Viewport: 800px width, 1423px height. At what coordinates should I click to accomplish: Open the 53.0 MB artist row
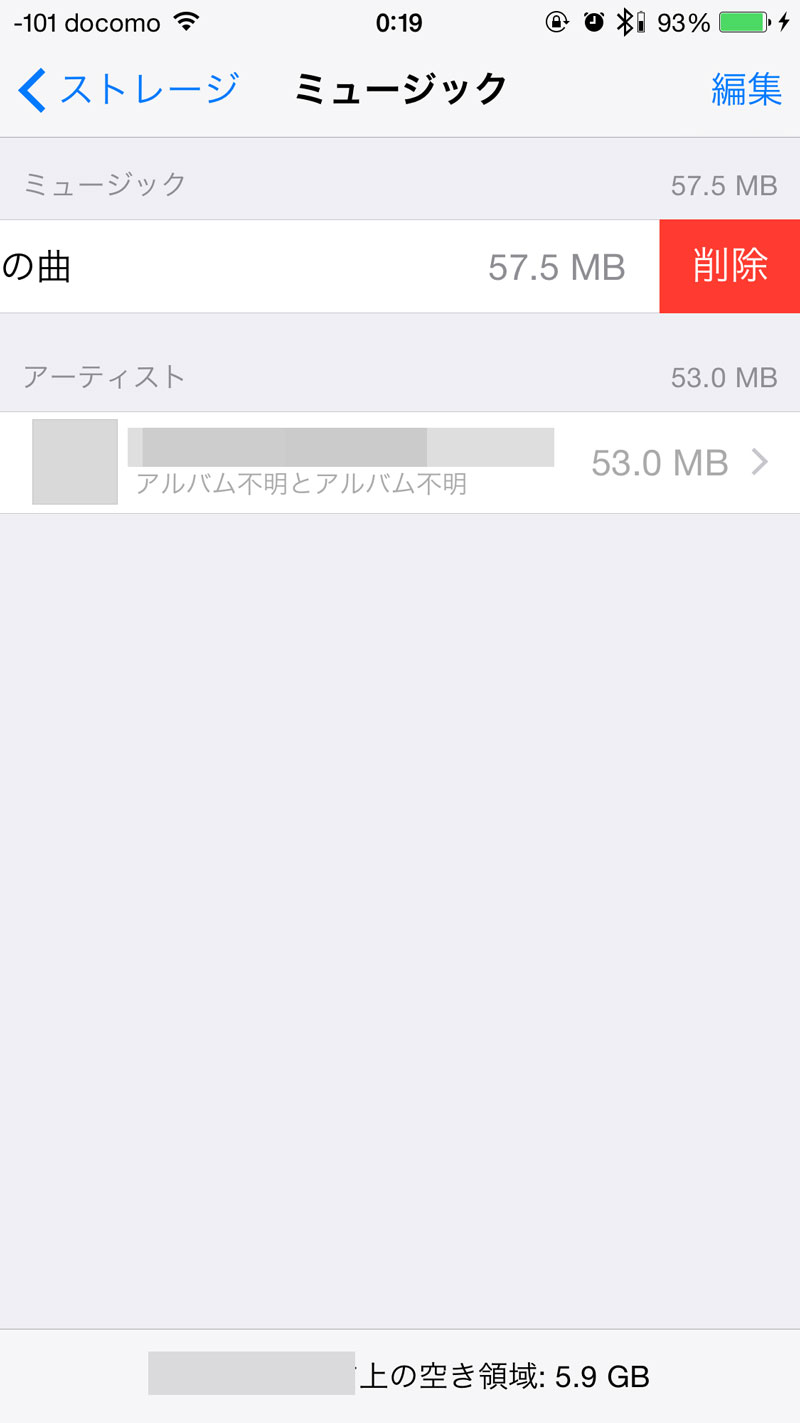click(x=400, y=462)
